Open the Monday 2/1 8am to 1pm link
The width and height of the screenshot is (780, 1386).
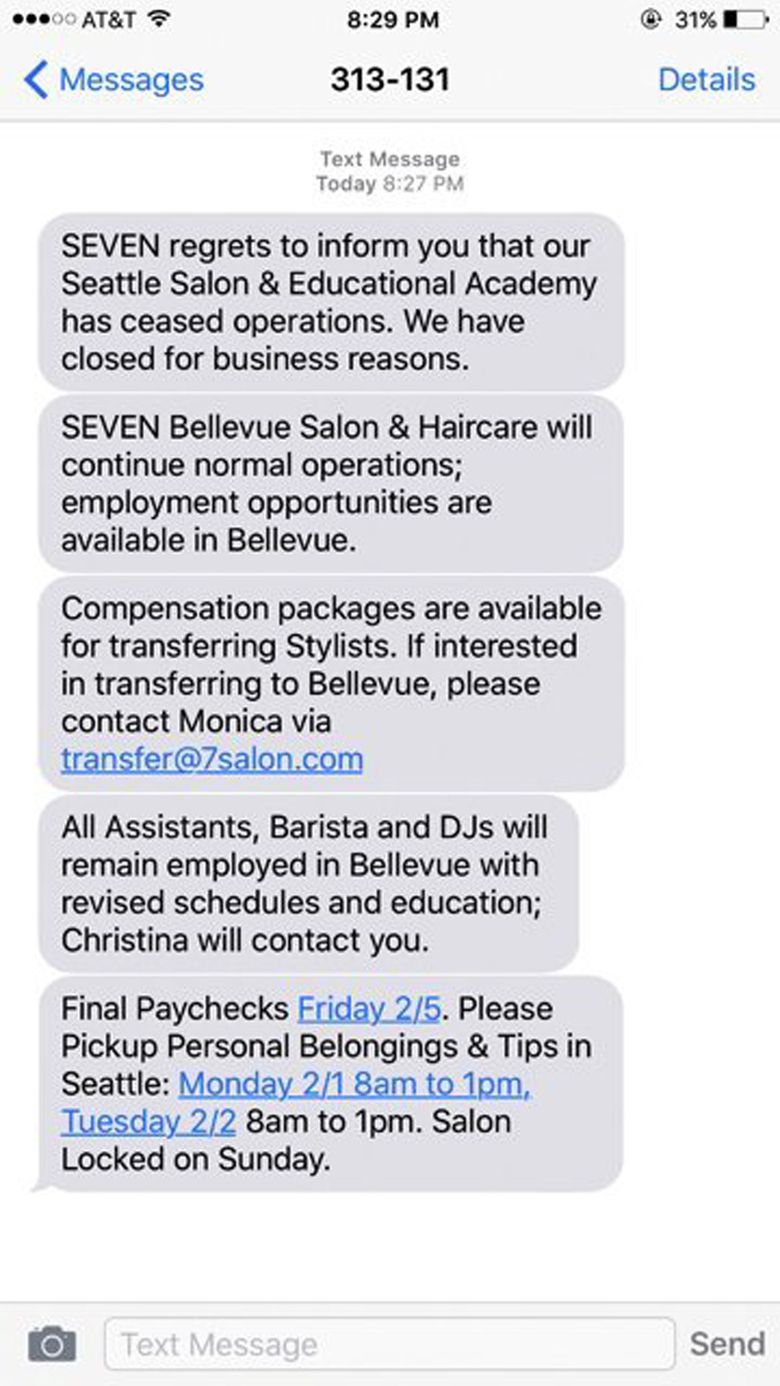click(355, 1084)
